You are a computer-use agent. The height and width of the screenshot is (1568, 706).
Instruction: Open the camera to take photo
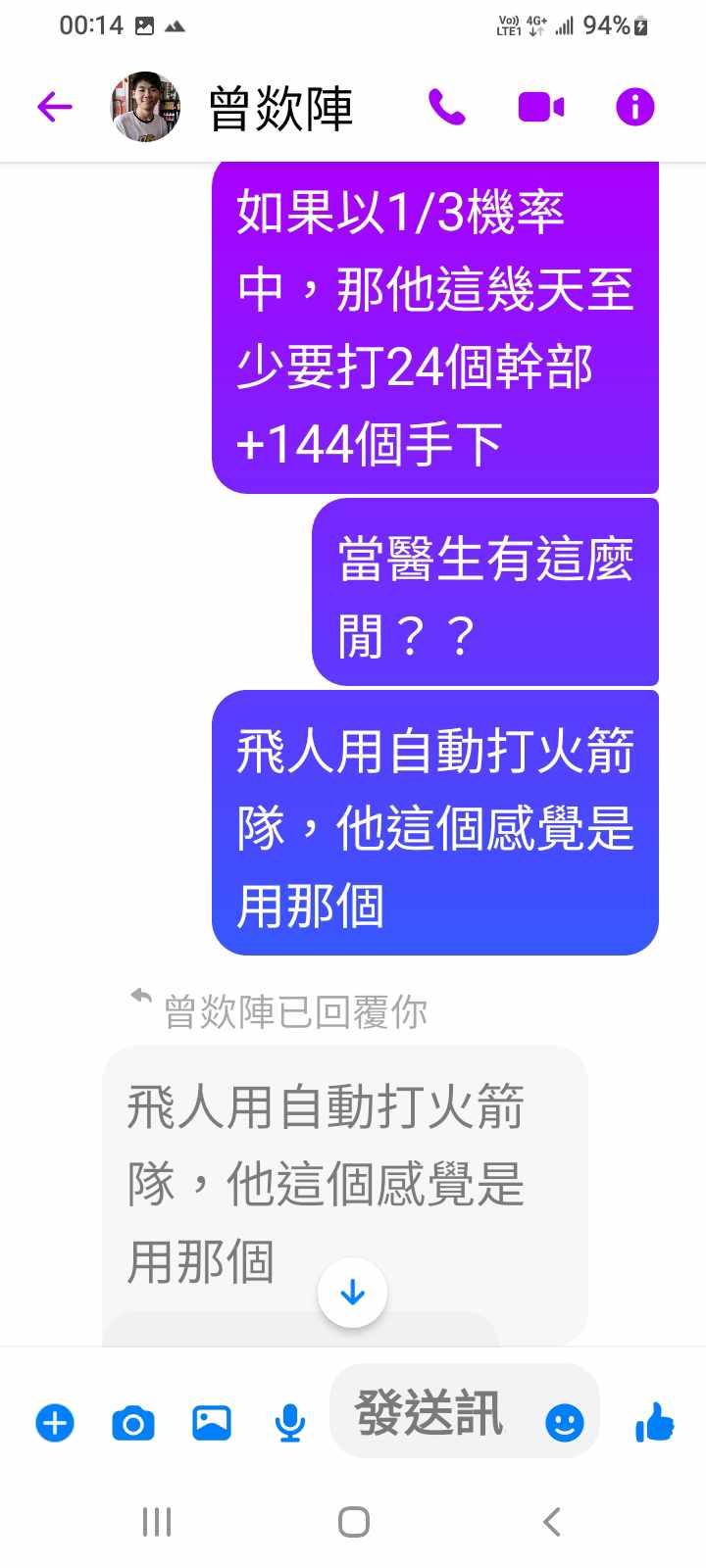coord(133,1422)
